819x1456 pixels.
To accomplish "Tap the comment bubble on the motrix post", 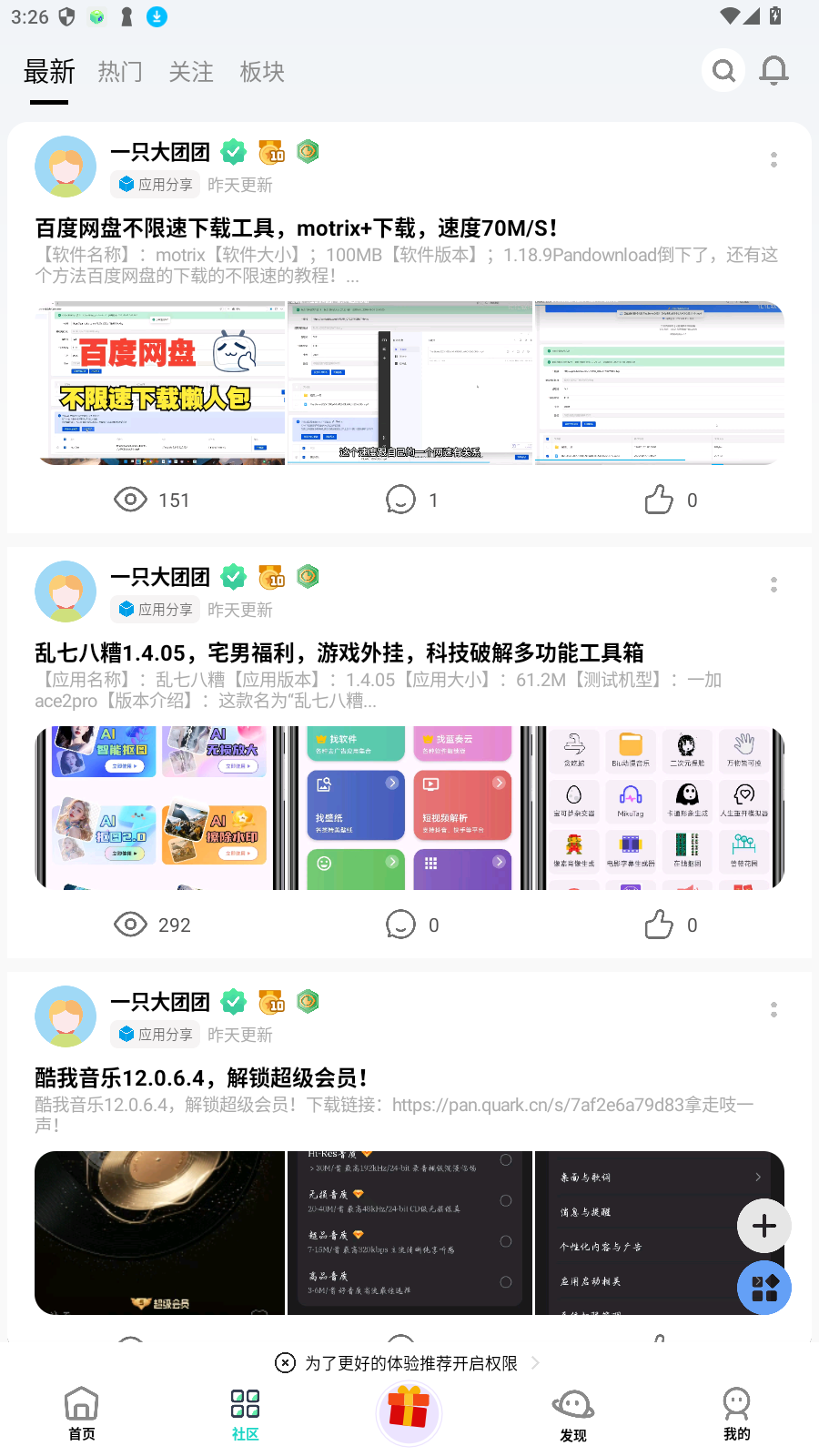I will pos(401,500).
